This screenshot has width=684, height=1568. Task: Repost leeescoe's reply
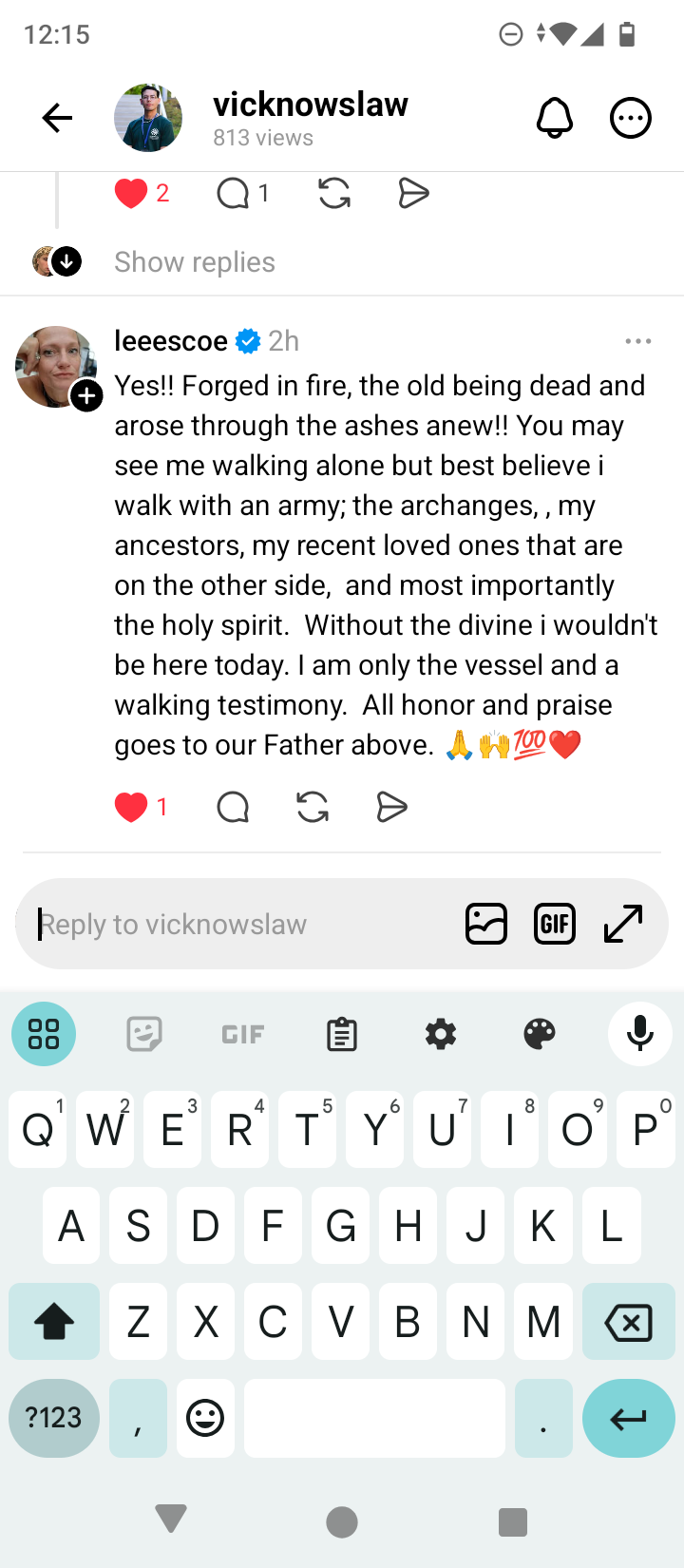tap(313, 808)
